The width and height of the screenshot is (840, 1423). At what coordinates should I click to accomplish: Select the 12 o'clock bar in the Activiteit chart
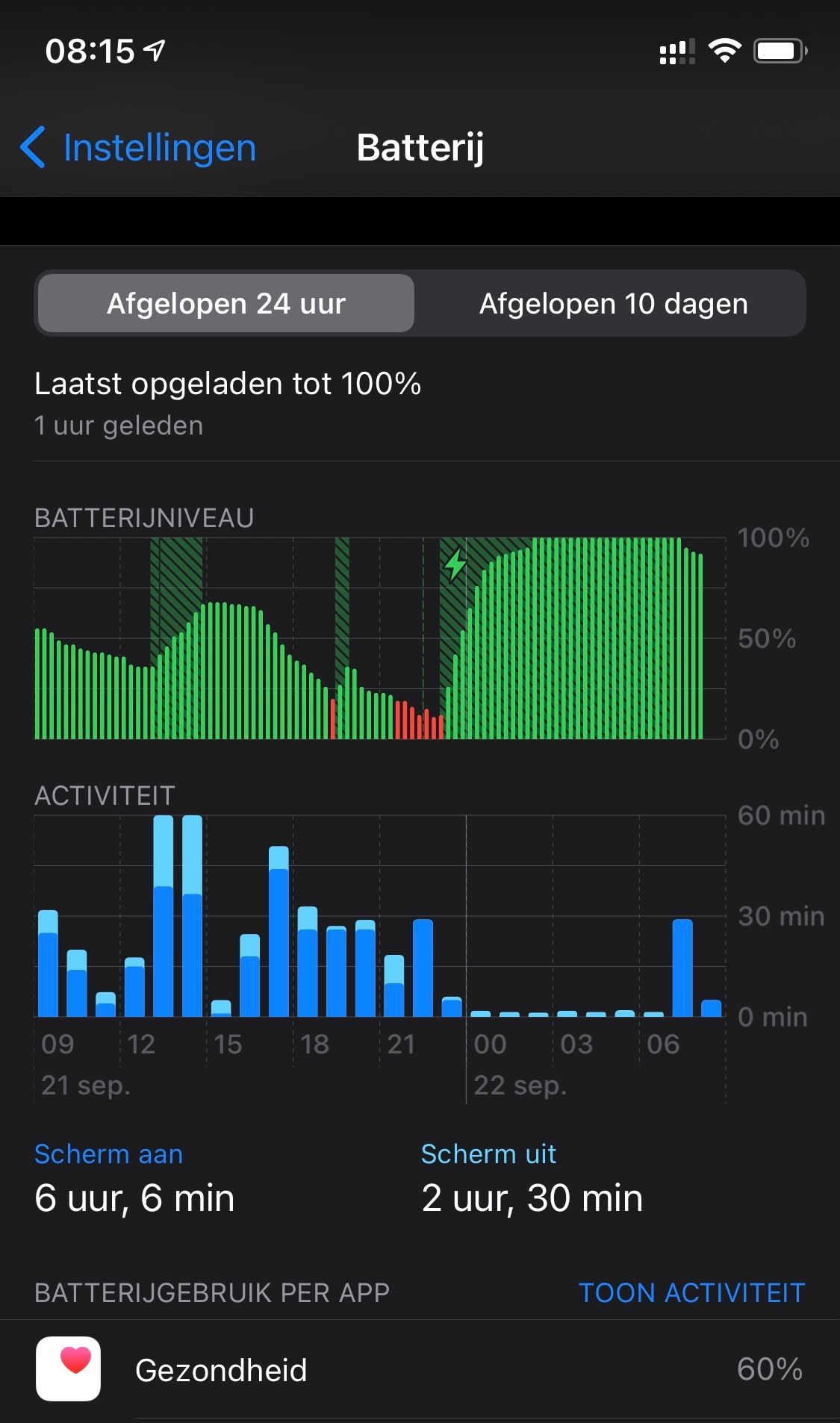pos(134,985)
